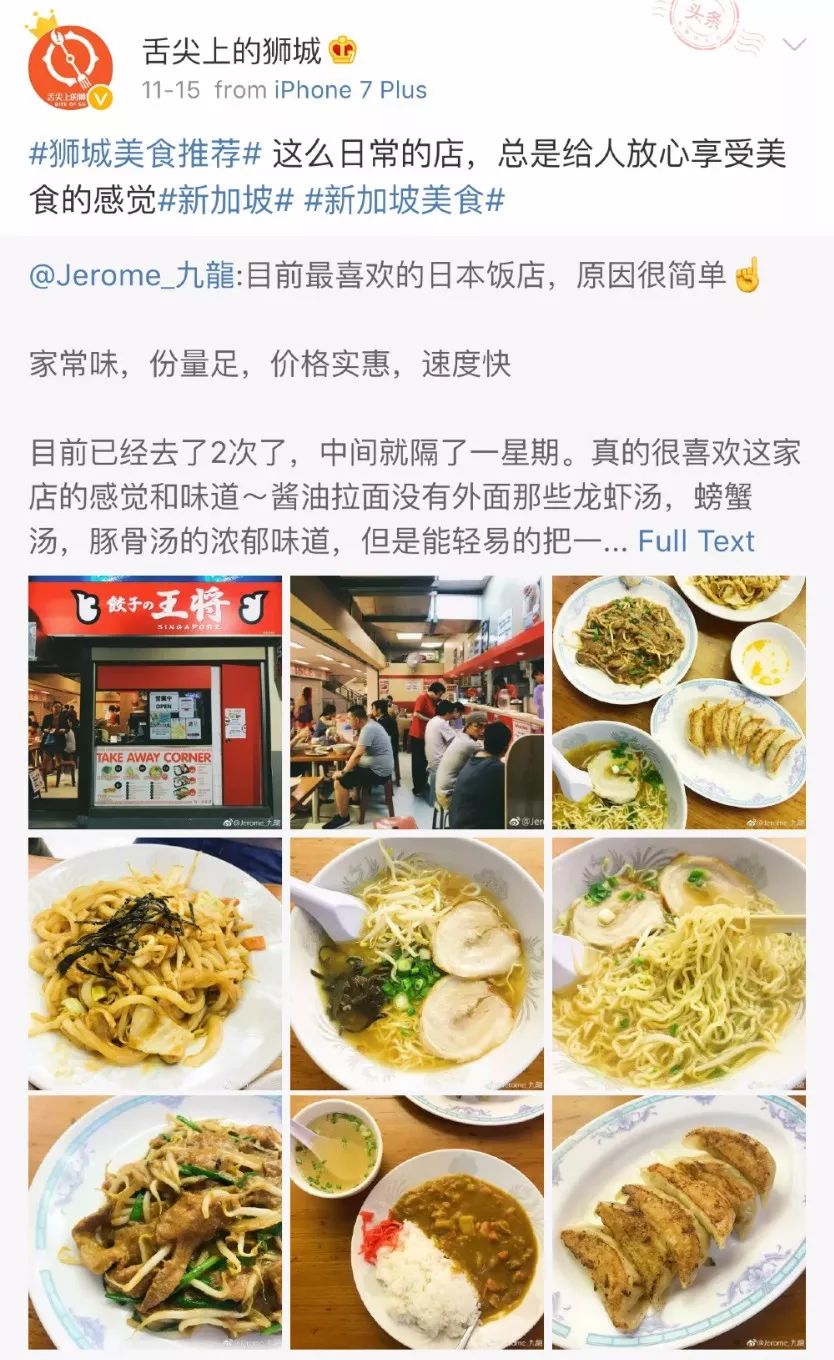834x1360 pixels.
Task: Open the #狮城美食推荐# hashtag
Action: click(146, 154)
